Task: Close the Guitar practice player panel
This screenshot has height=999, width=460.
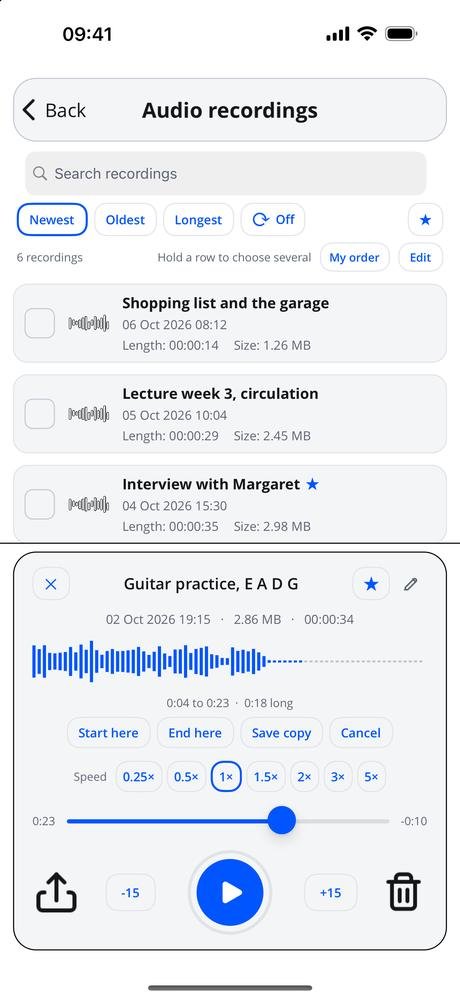Action: (51, 584)
